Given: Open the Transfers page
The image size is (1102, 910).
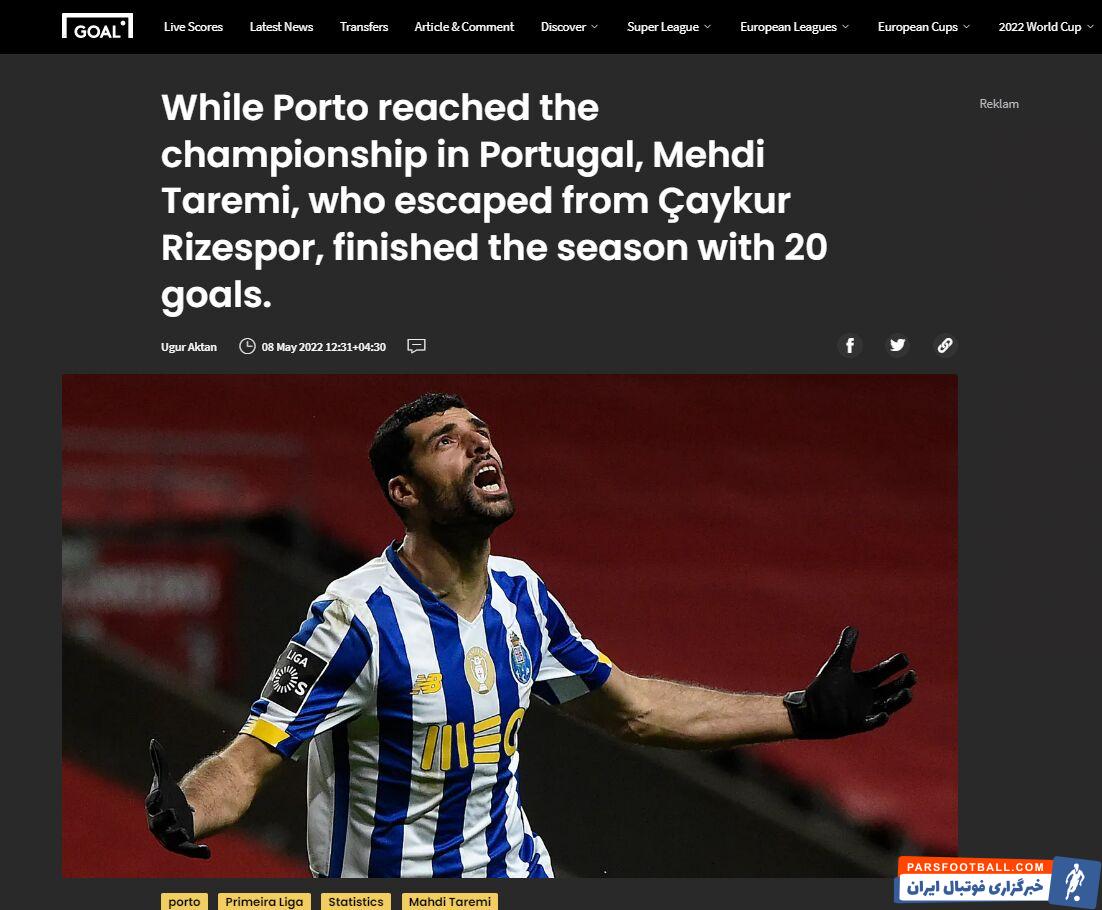Looking at the screenshot, I should [x=364, y=27].
